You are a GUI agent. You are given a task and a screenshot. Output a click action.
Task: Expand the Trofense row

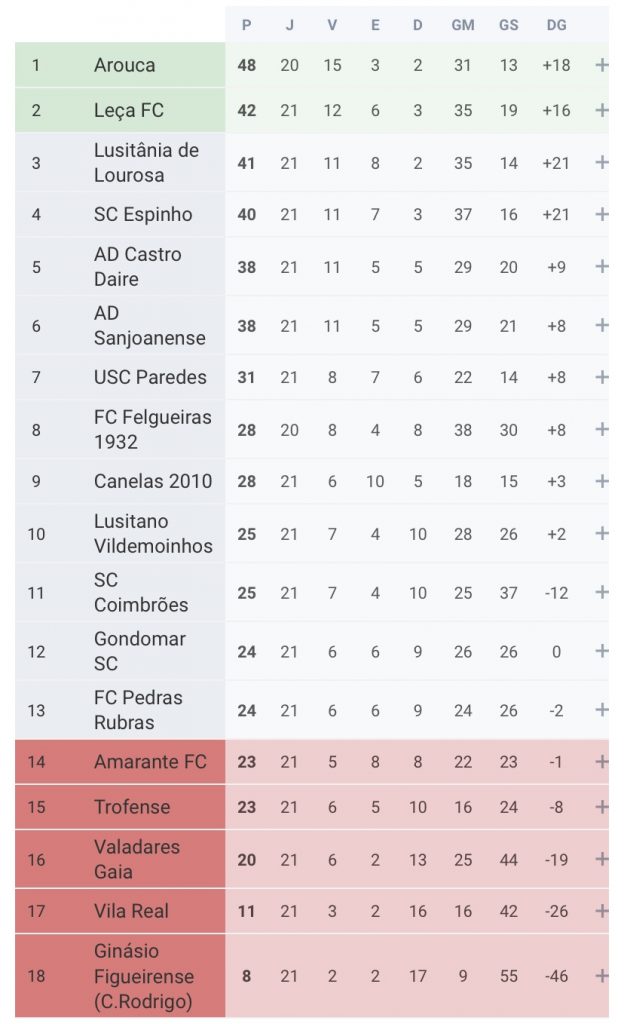pyautogui.click(x=602, y=806)
